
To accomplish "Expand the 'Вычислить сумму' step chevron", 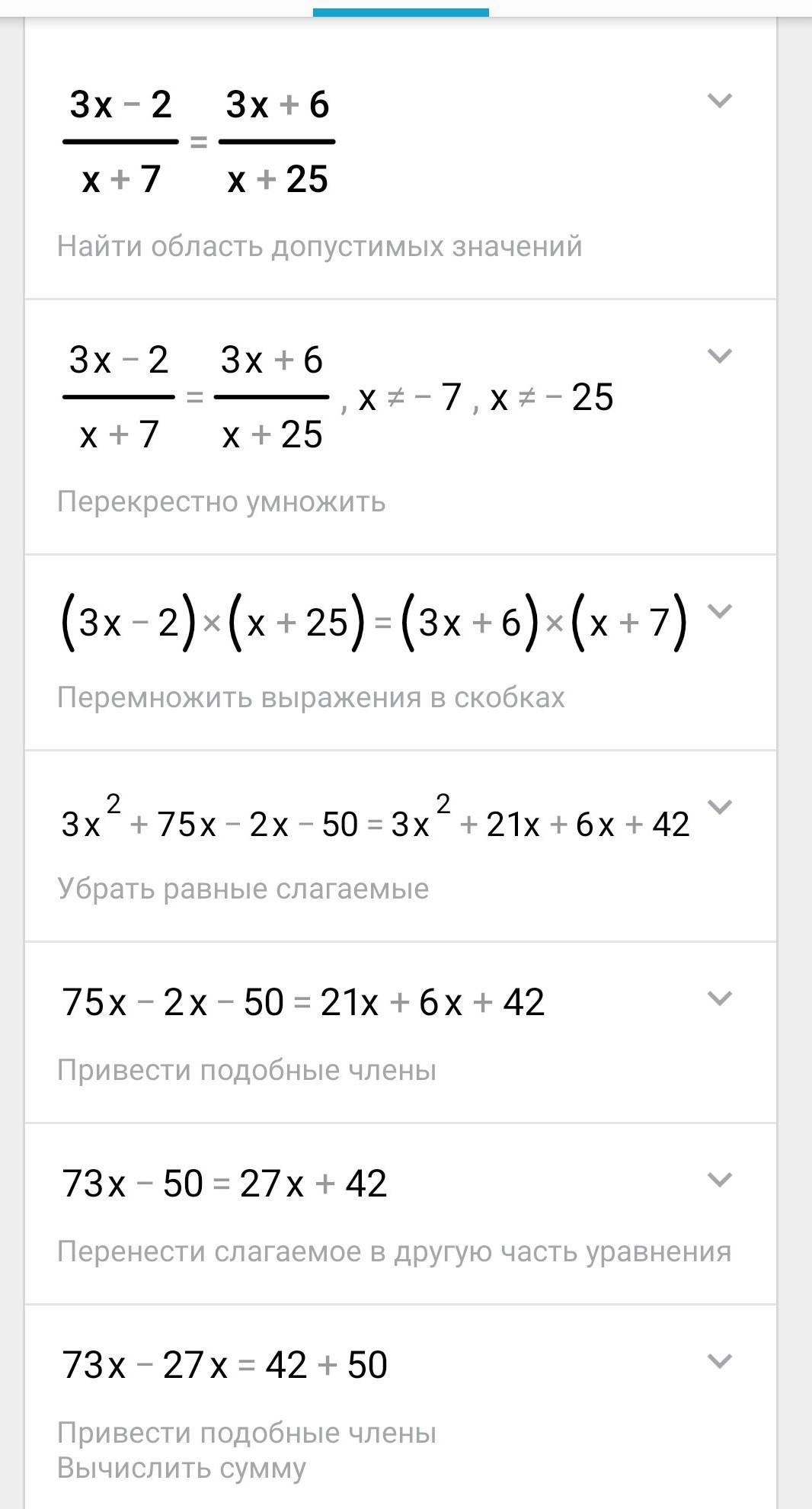I will pos(719,1360).
